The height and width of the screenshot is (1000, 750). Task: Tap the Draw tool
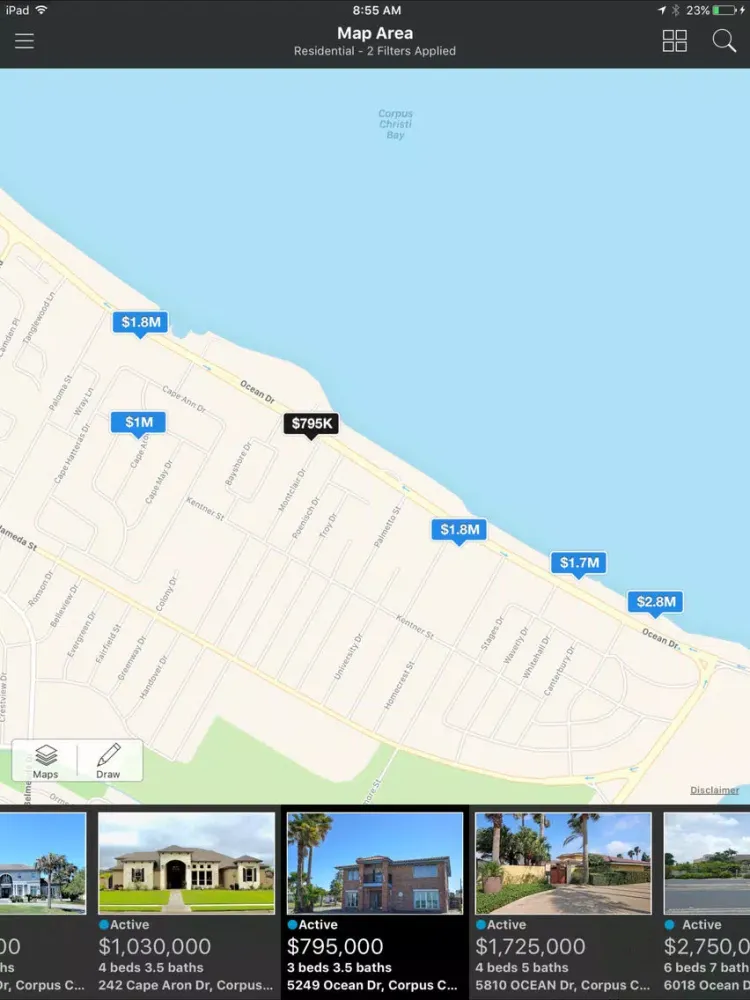[x=108, y=761]
